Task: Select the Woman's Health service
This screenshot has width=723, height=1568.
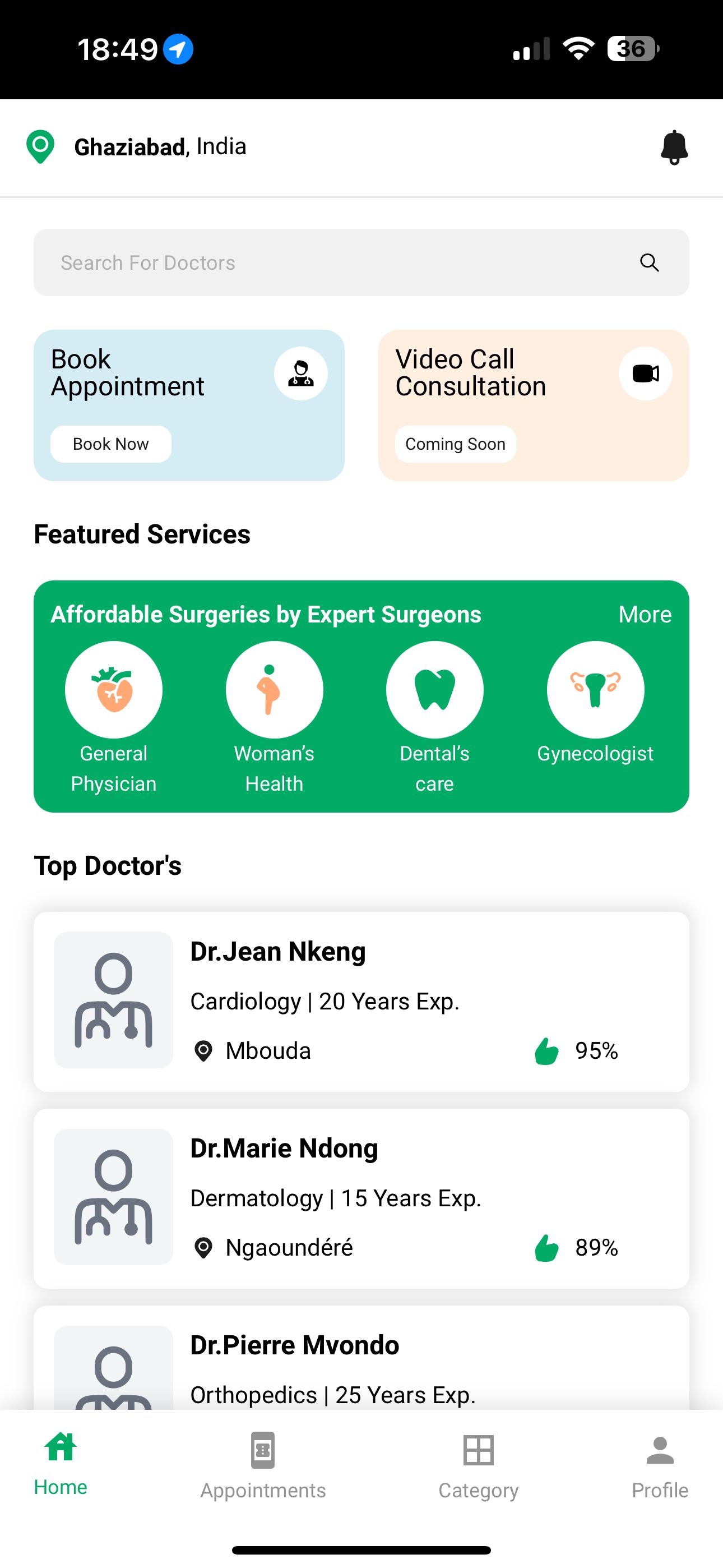Action: pyautogui.click(x=274, y=690)
